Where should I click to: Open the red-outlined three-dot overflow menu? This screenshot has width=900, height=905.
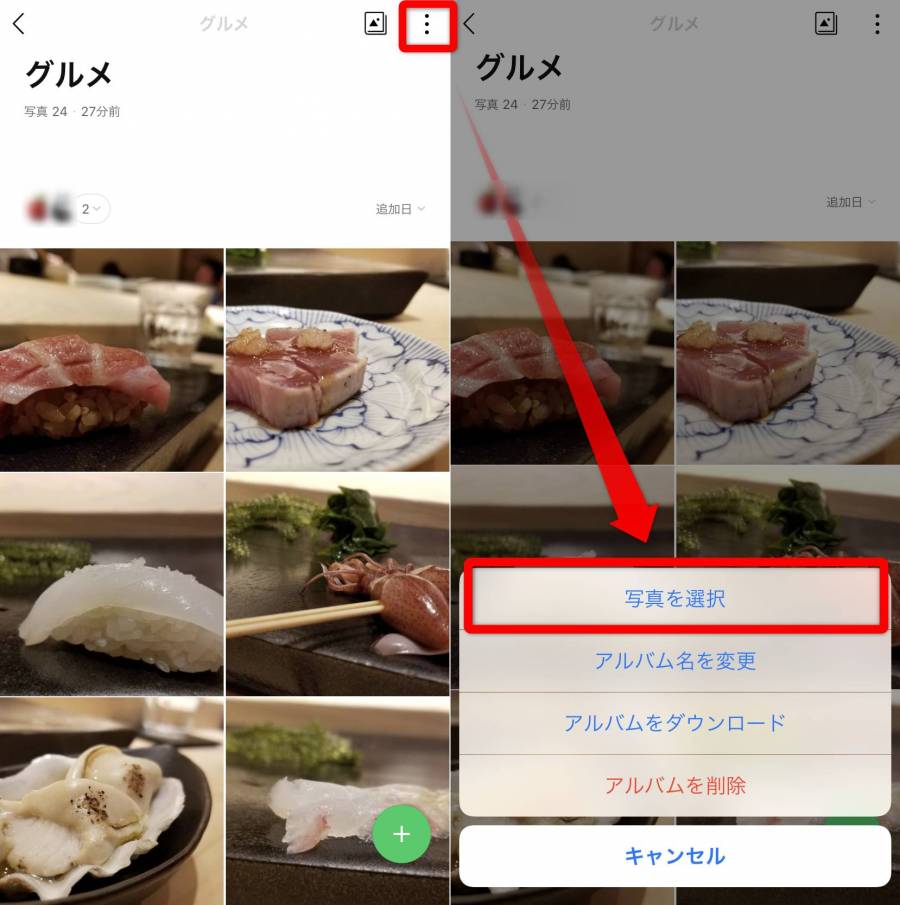[x=427, y=25]
